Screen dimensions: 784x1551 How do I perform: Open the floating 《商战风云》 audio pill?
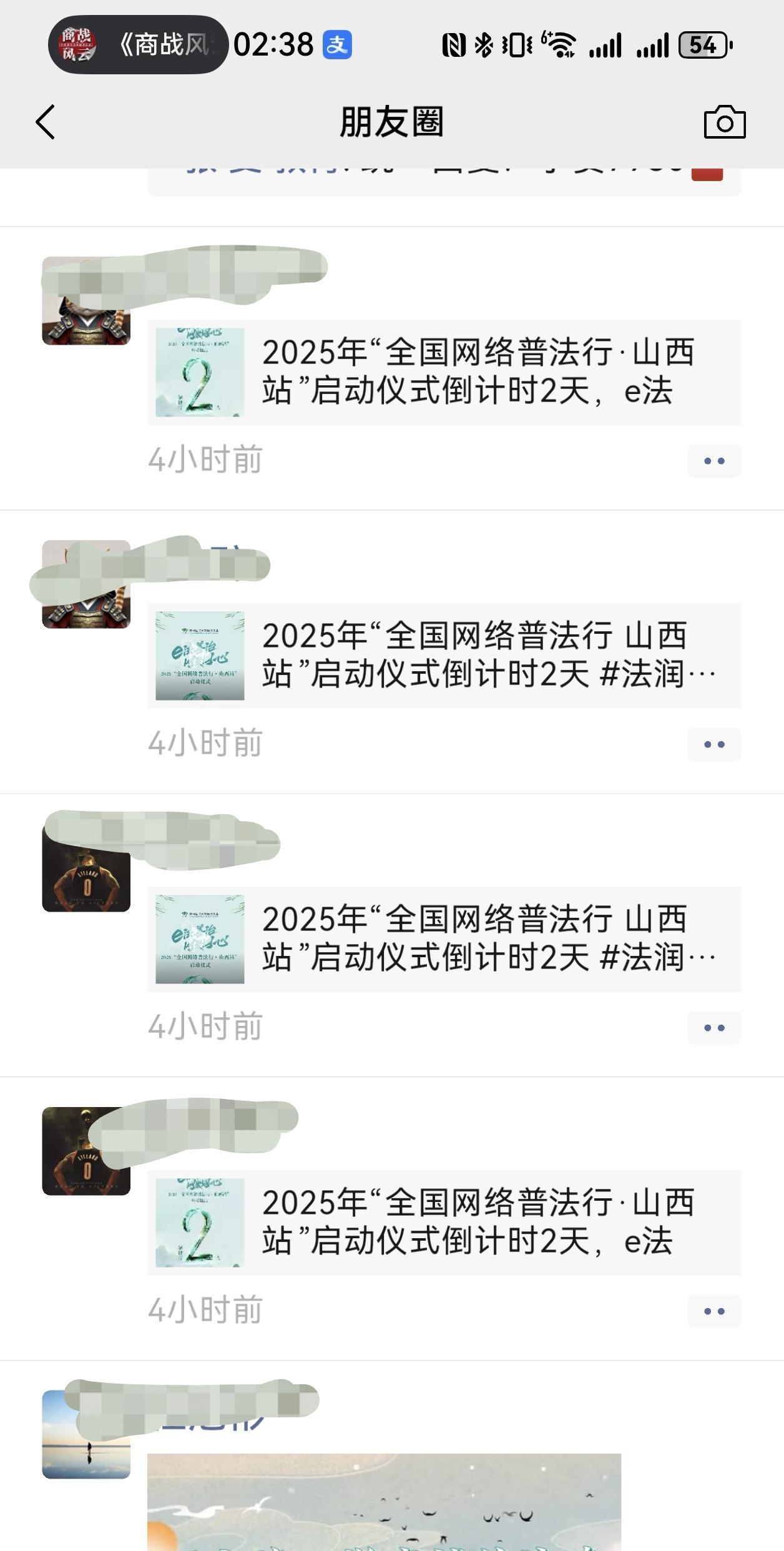(138, 45)
